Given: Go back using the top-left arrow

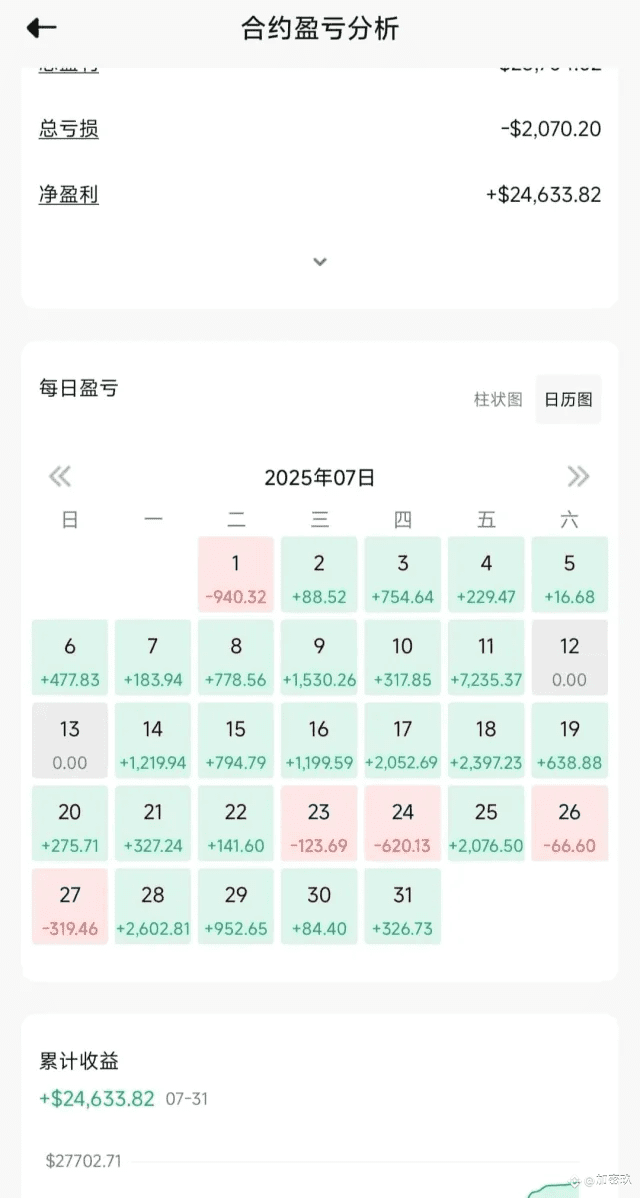Looking at the screenshot, I should pos(42,29).
